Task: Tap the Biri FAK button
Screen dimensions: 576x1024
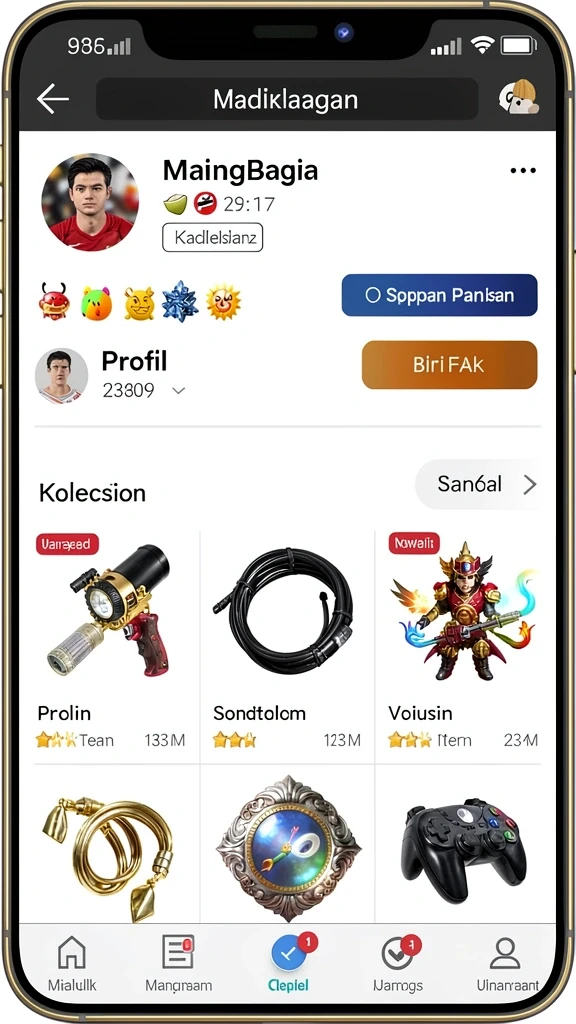Action: 449,364
